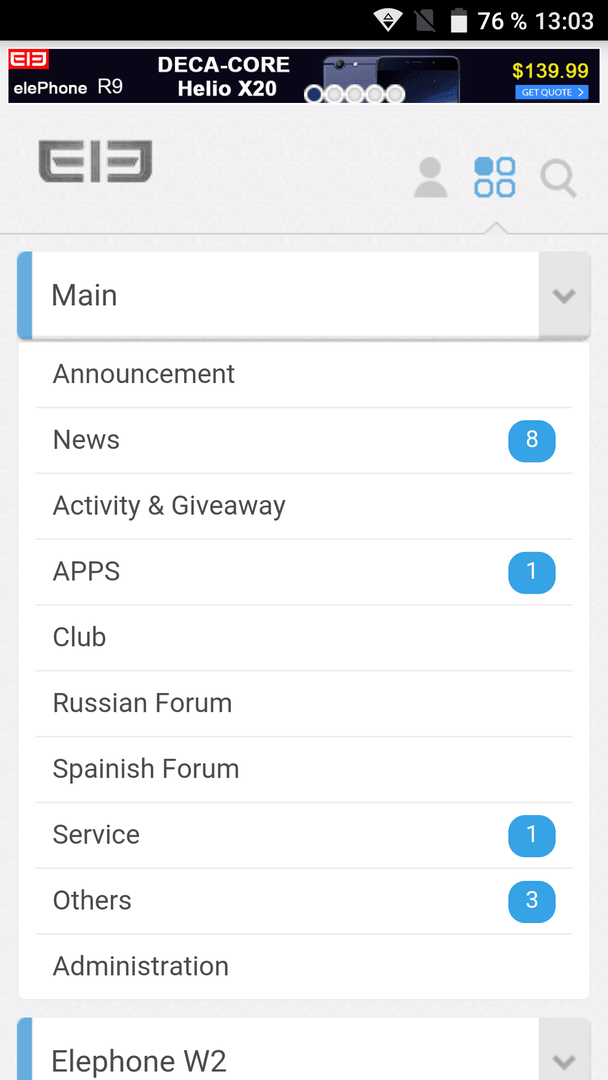Open the search magnifier icon

[x=558, y=179]
